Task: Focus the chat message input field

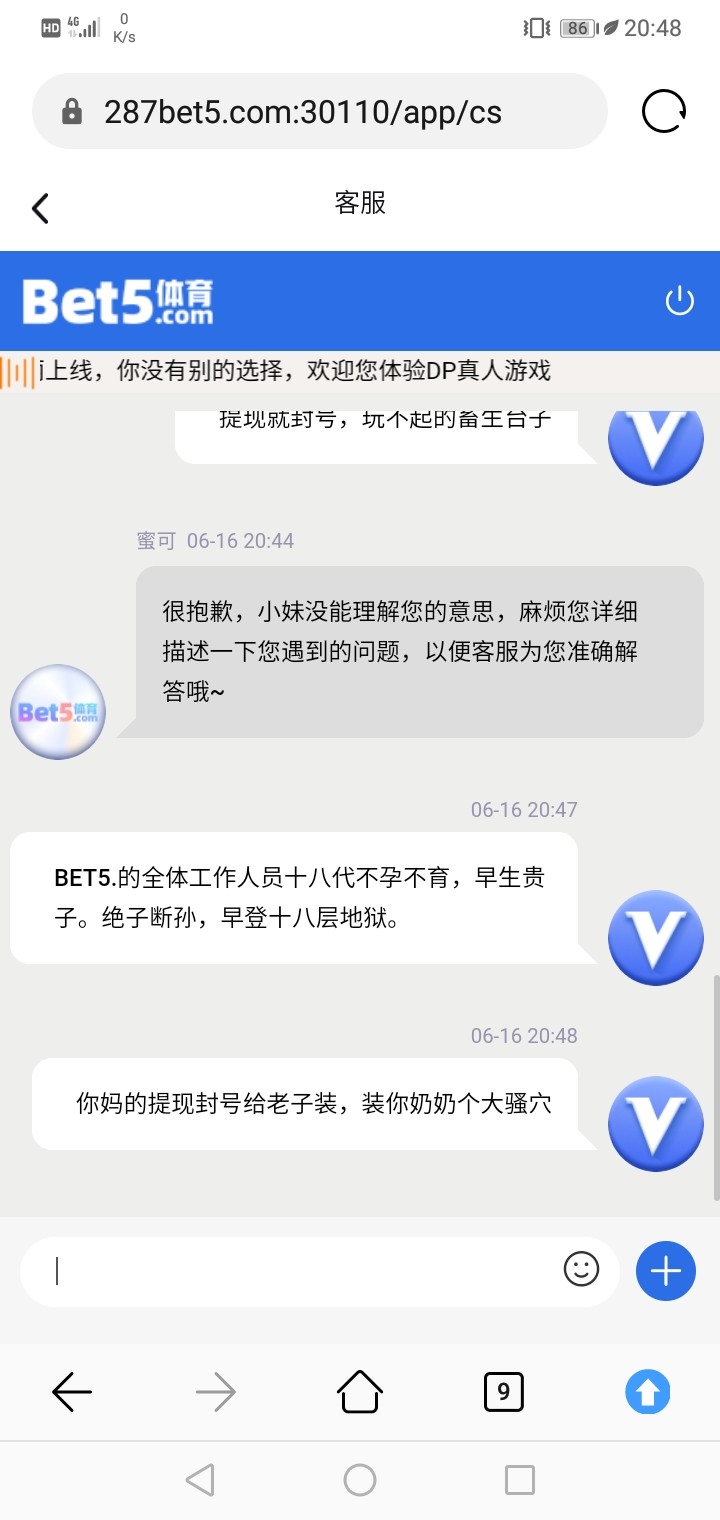Action: point(300,1271)
